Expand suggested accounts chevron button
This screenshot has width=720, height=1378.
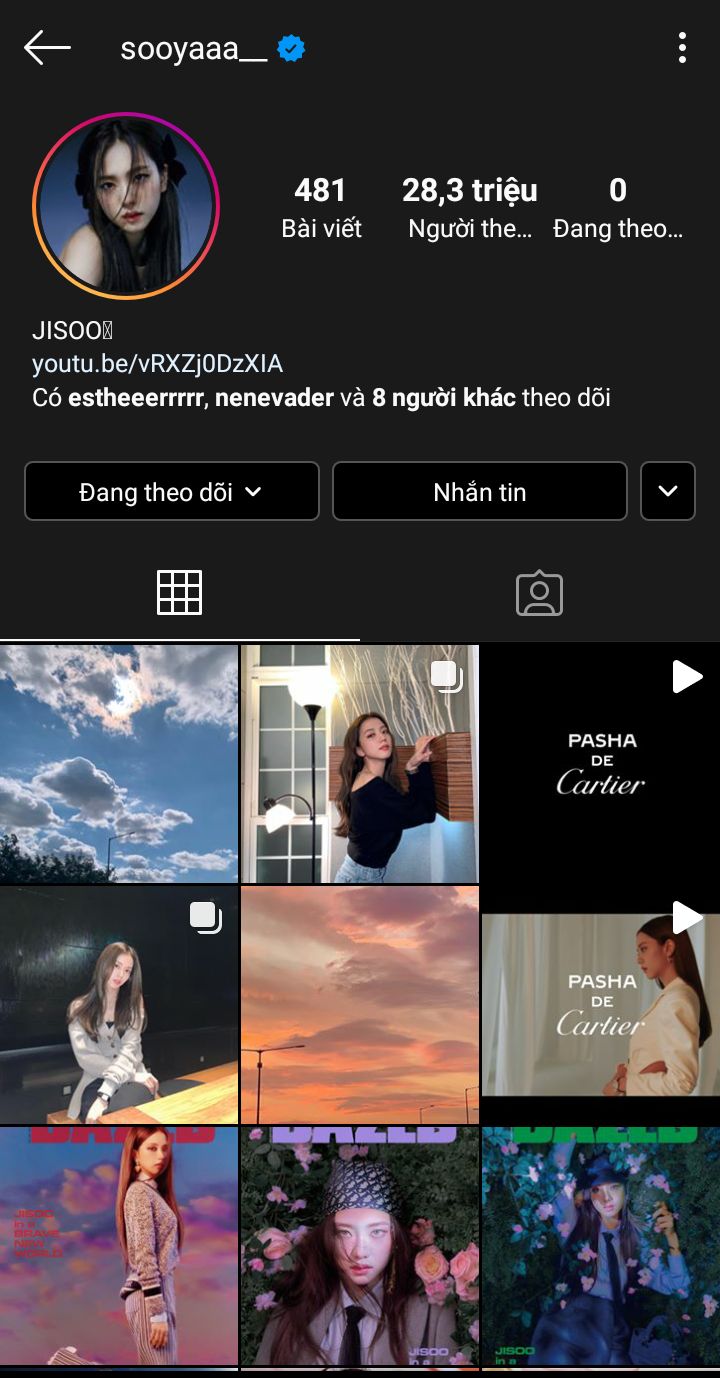668,491
